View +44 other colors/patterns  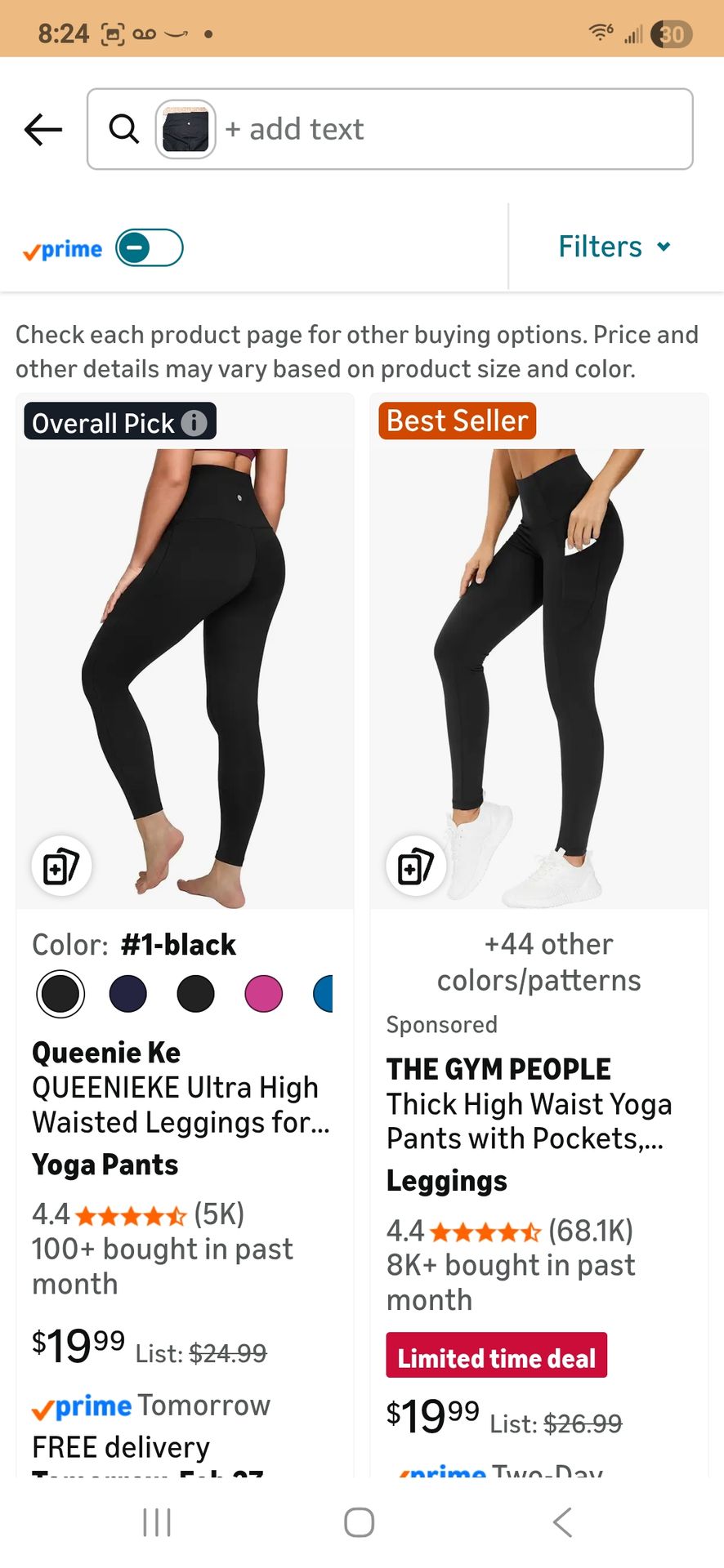[539, 962]
